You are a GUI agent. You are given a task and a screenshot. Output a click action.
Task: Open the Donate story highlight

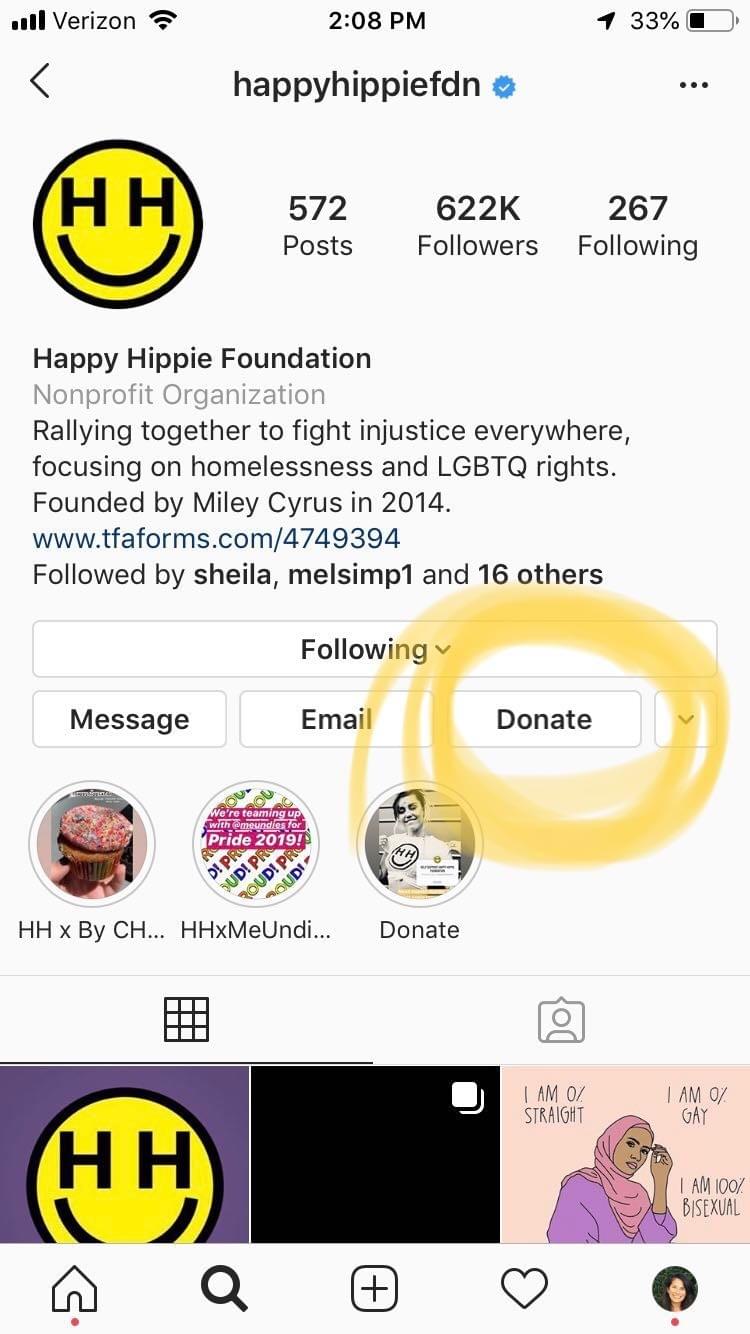point(420,845)
